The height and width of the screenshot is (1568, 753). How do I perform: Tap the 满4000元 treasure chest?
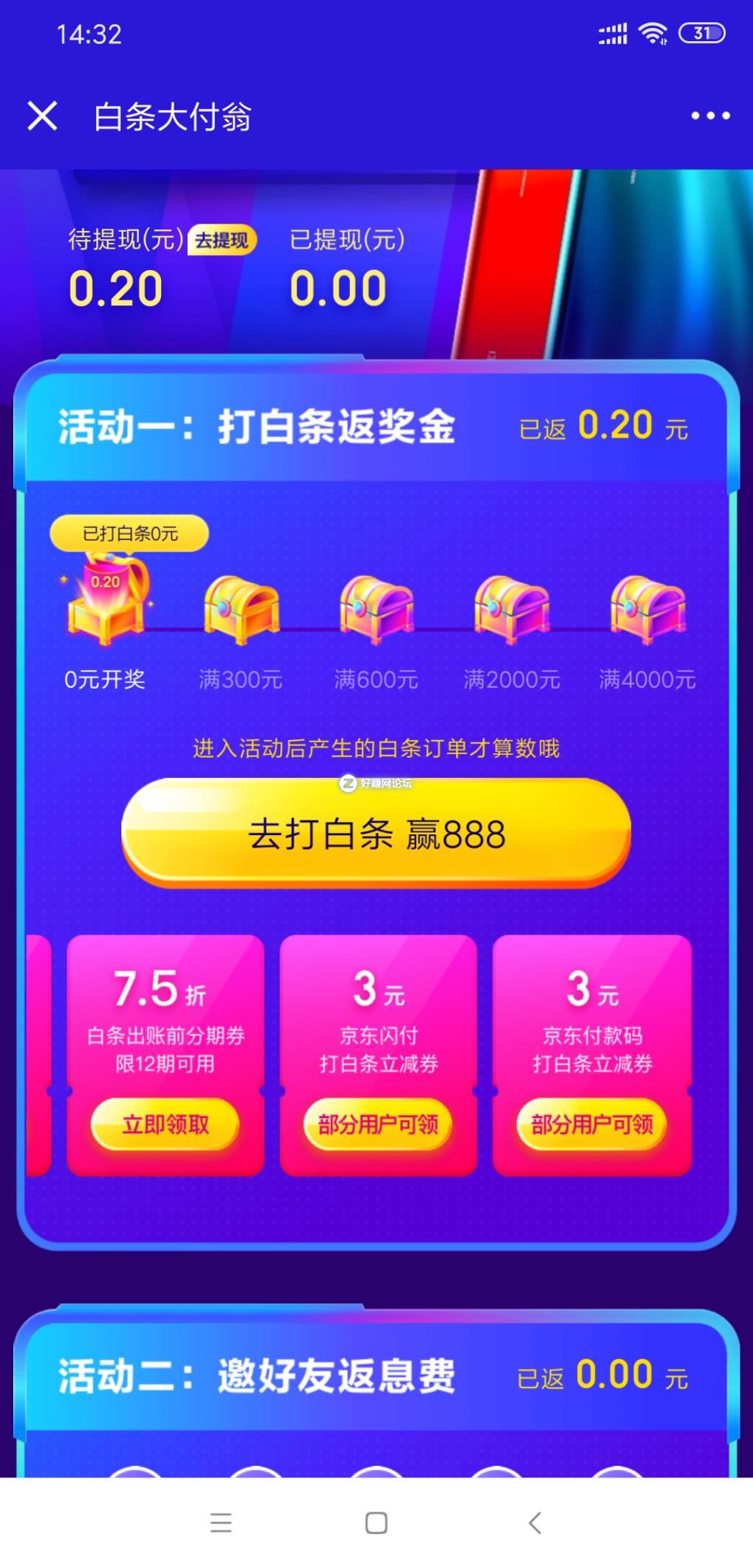[647, 609]
